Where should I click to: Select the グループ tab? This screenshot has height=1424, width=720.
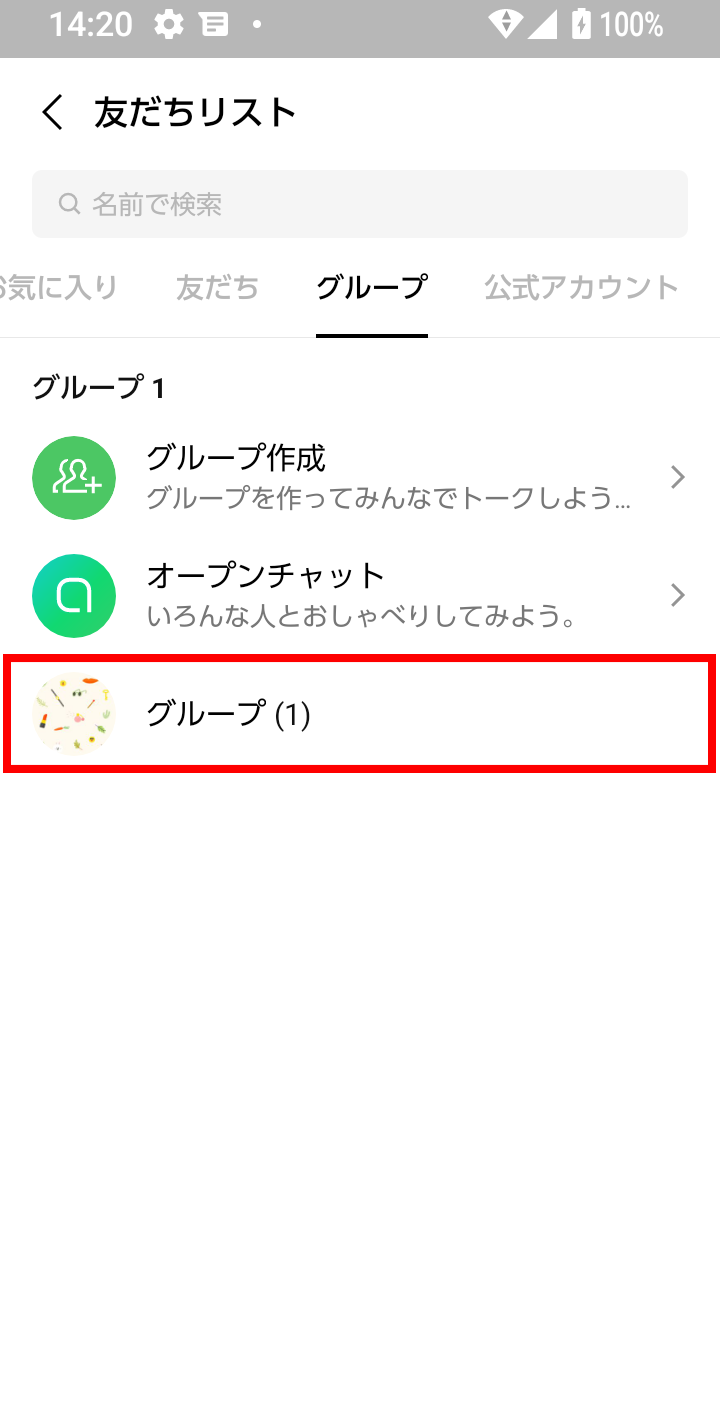[372, 288]
